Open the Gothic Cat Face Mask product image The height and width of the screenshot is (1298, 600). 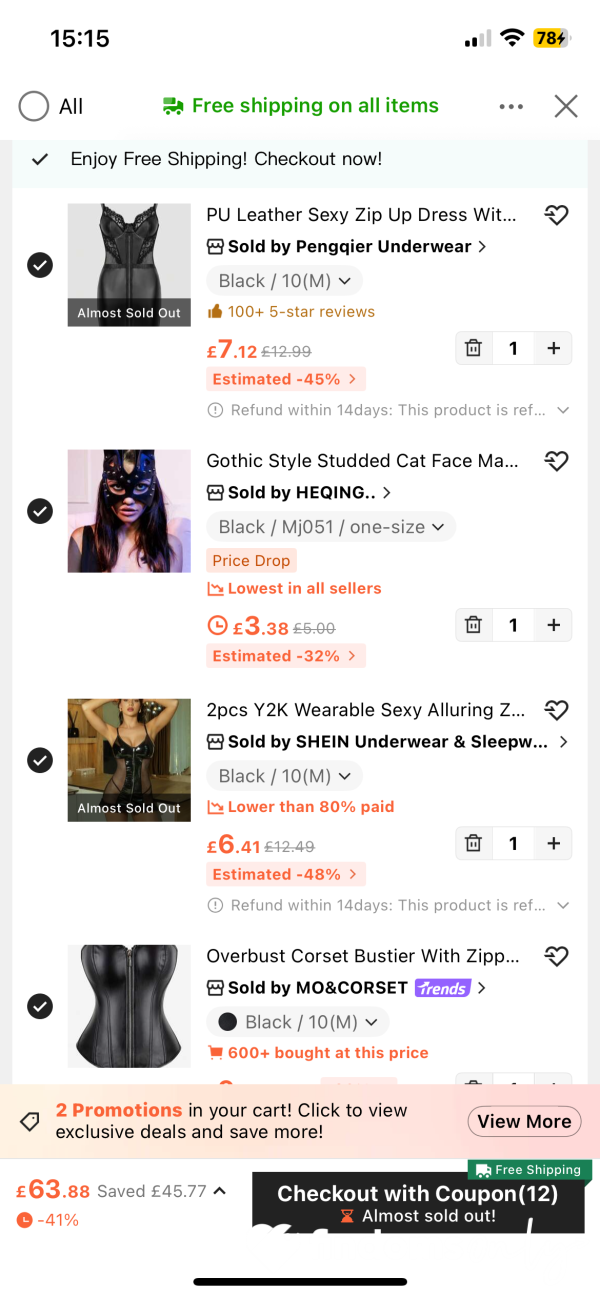click(129, 511)
